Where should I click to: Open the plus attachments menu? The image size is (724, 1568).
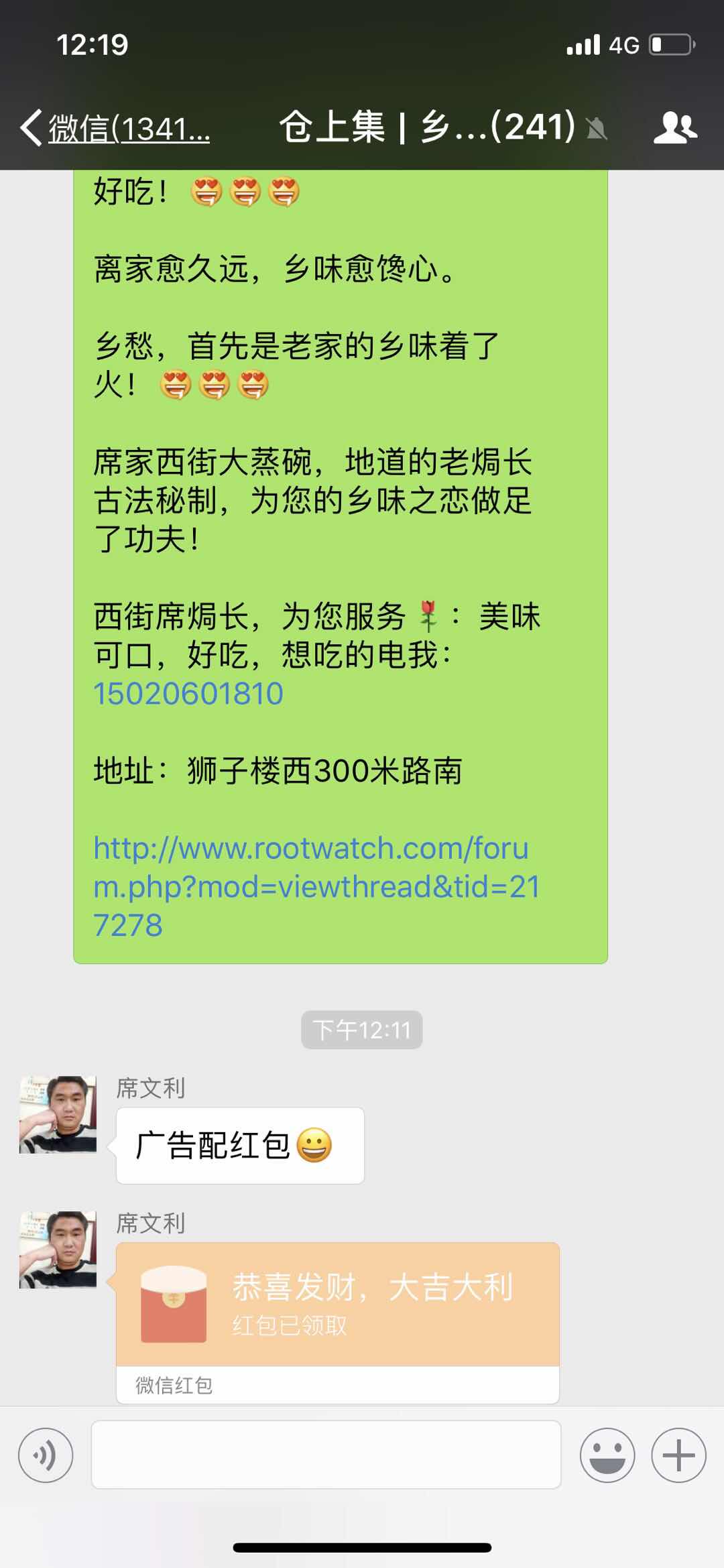click(x=678, y=1455)
